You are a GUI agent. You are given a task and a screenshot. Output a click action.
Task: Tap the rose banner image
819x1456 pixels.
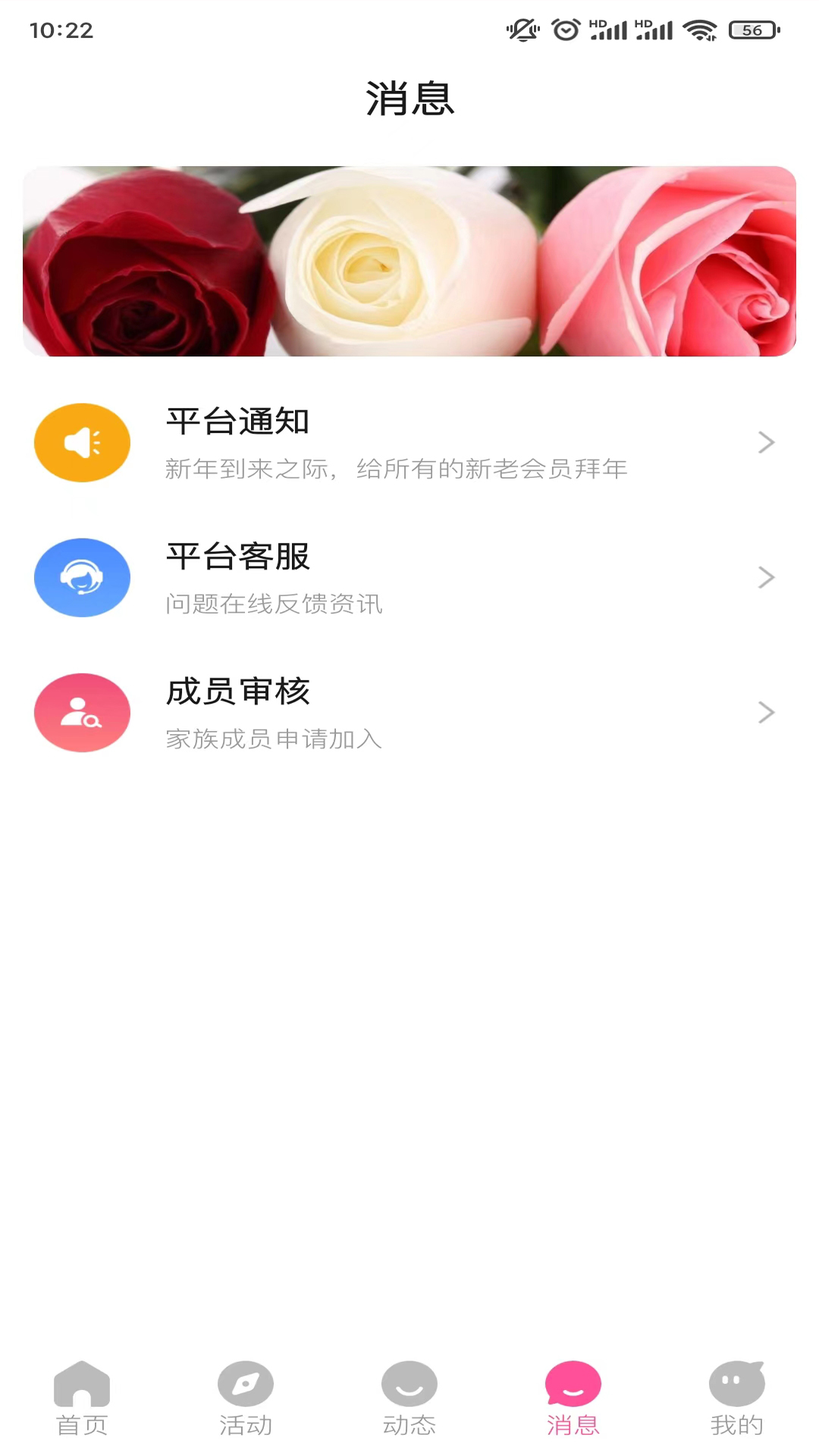[x=409, y=264]
